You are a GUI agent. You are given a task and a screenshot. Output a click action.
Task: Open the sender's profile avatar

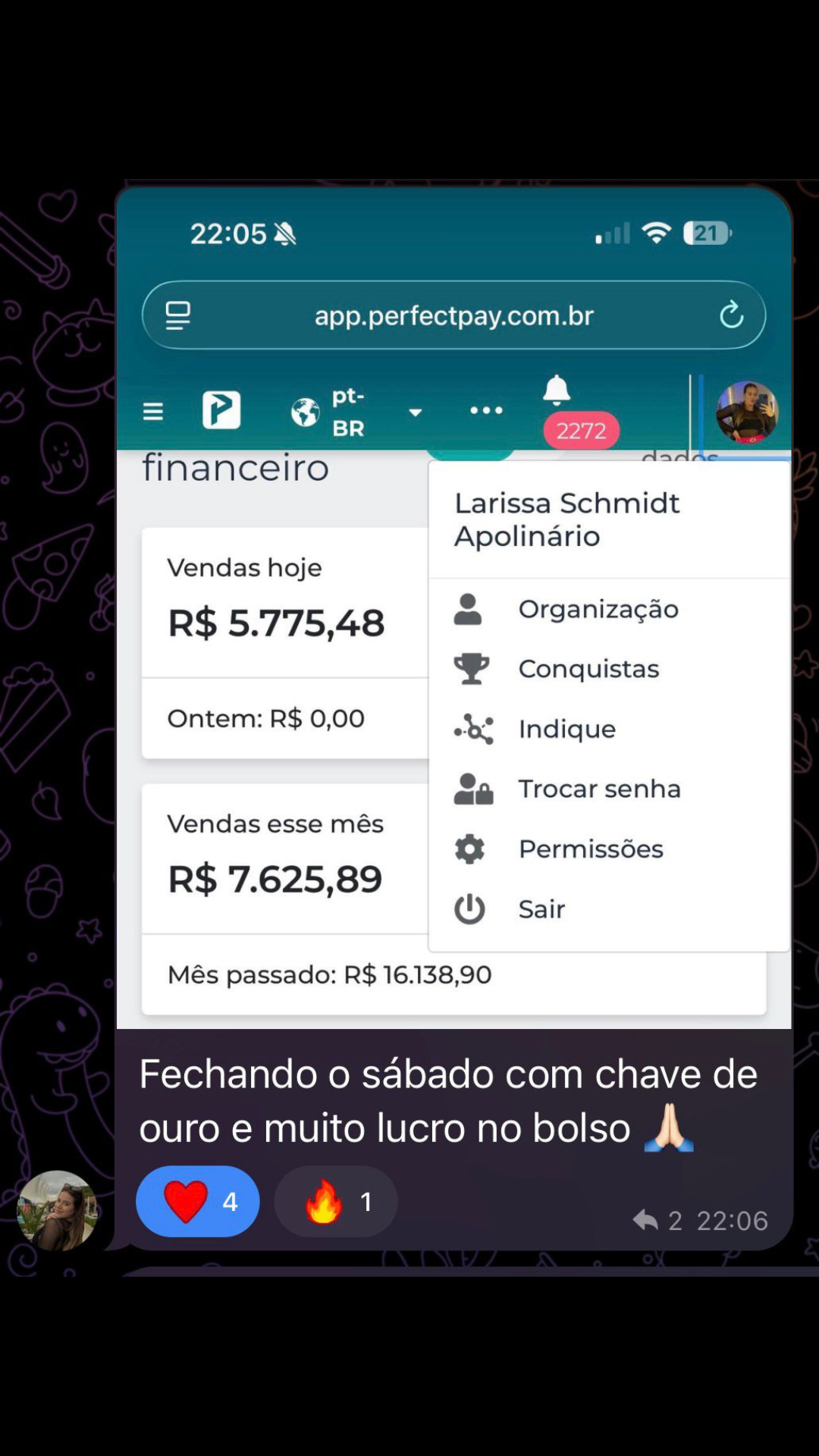(x=57, y=1210)
